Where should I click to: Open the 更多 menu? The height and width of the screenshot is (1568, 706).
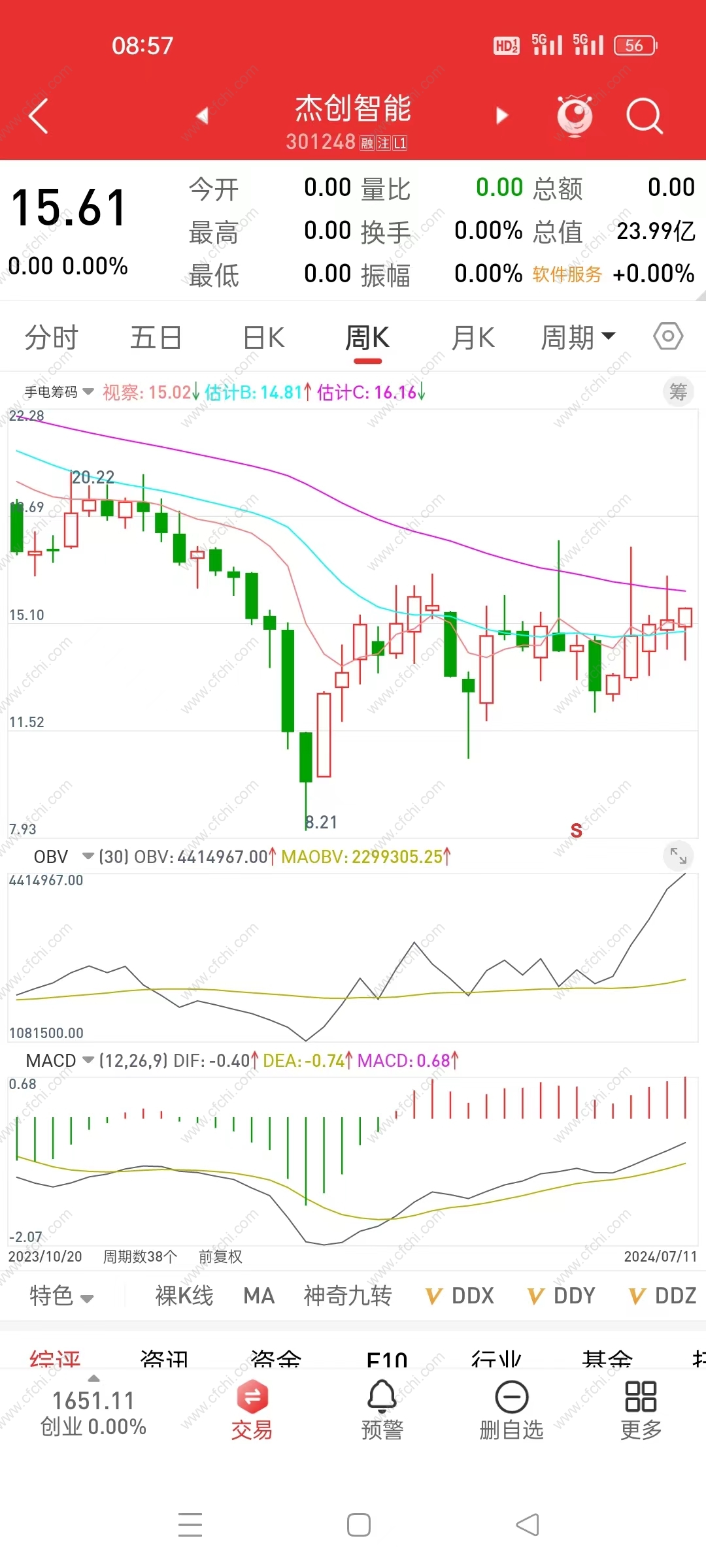(x=641, y=1411)
